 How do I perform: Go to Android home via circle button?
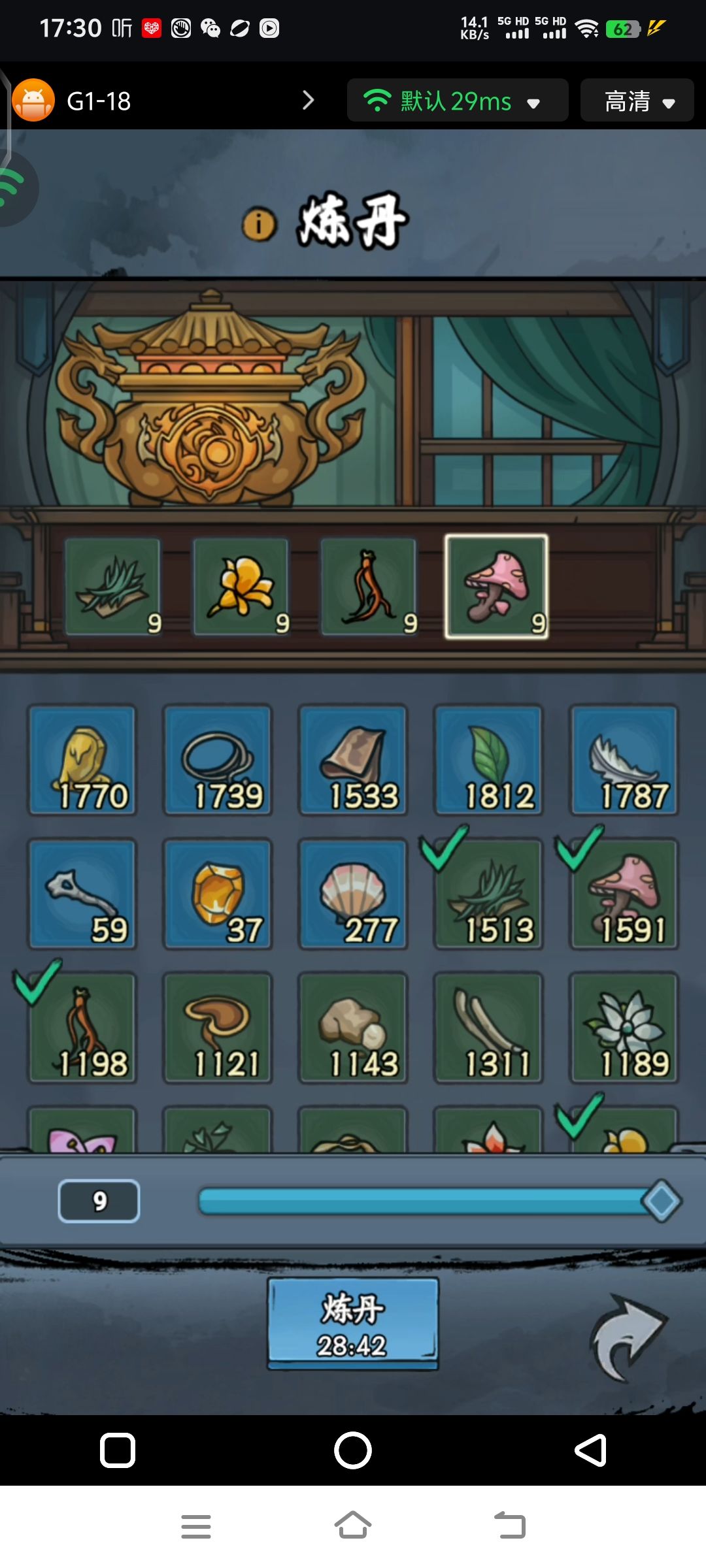353,1450
